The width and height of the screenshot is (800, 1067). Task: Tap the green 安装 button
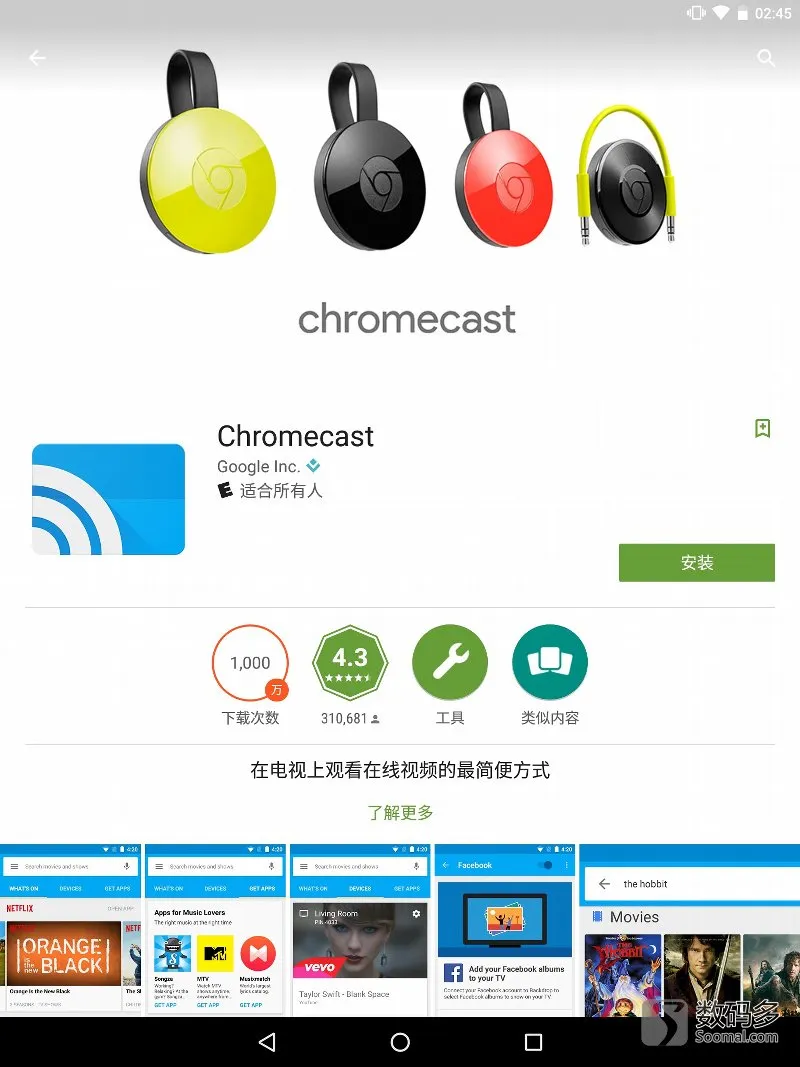696,563
